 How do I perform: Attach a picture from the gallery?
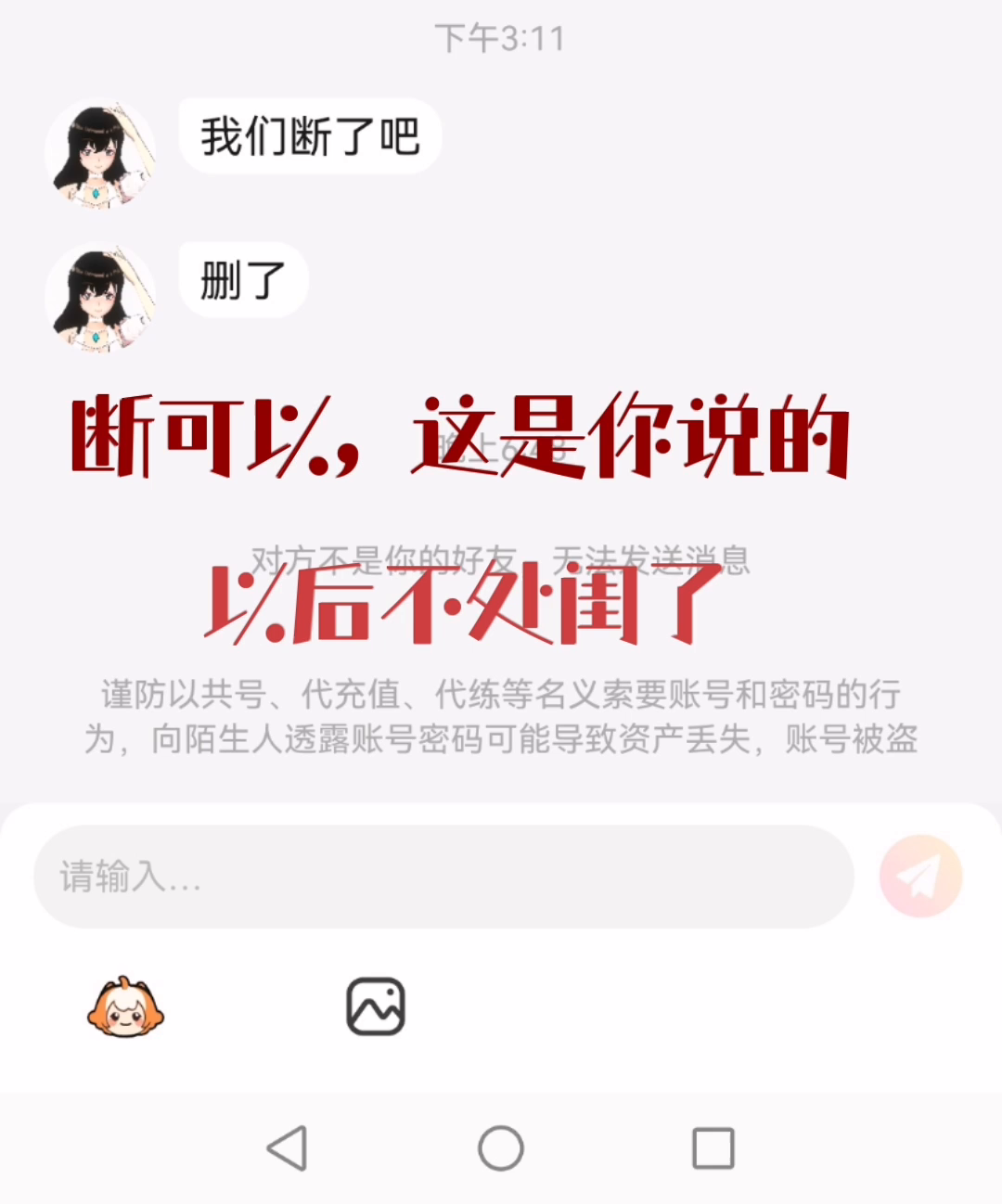coord(376,1007)
